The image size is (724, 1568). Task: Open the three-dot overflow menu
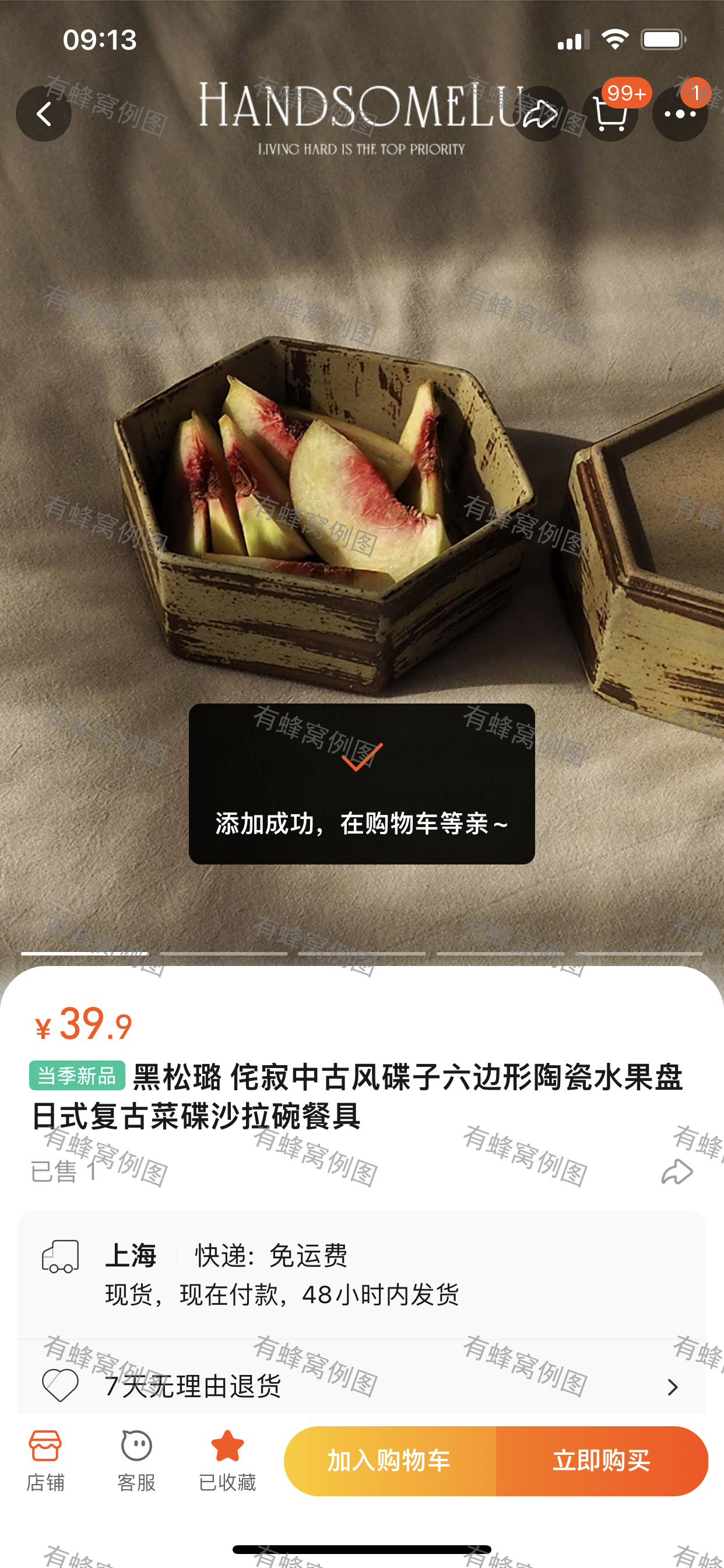point(680,114)
